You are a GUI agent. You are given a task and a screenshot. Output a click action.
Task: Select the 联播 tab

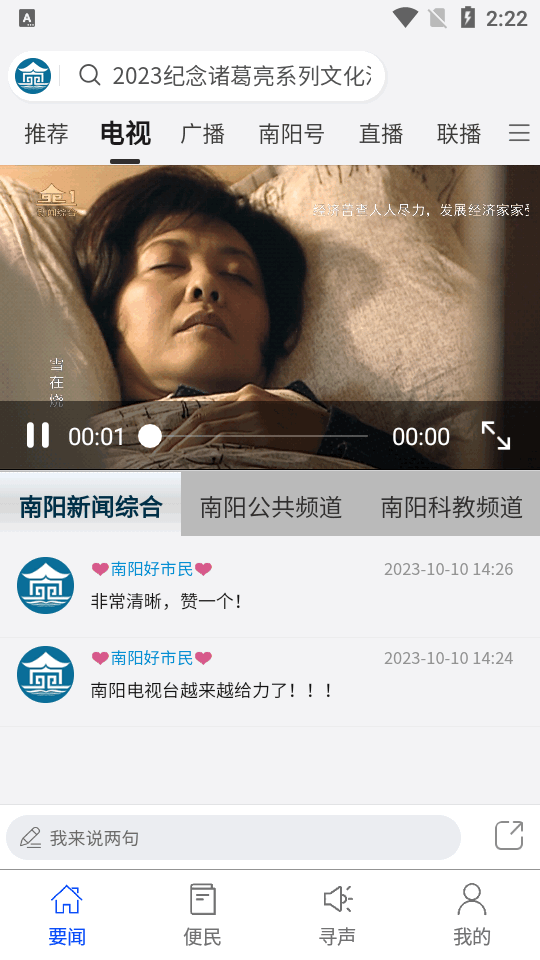point(459,133)
